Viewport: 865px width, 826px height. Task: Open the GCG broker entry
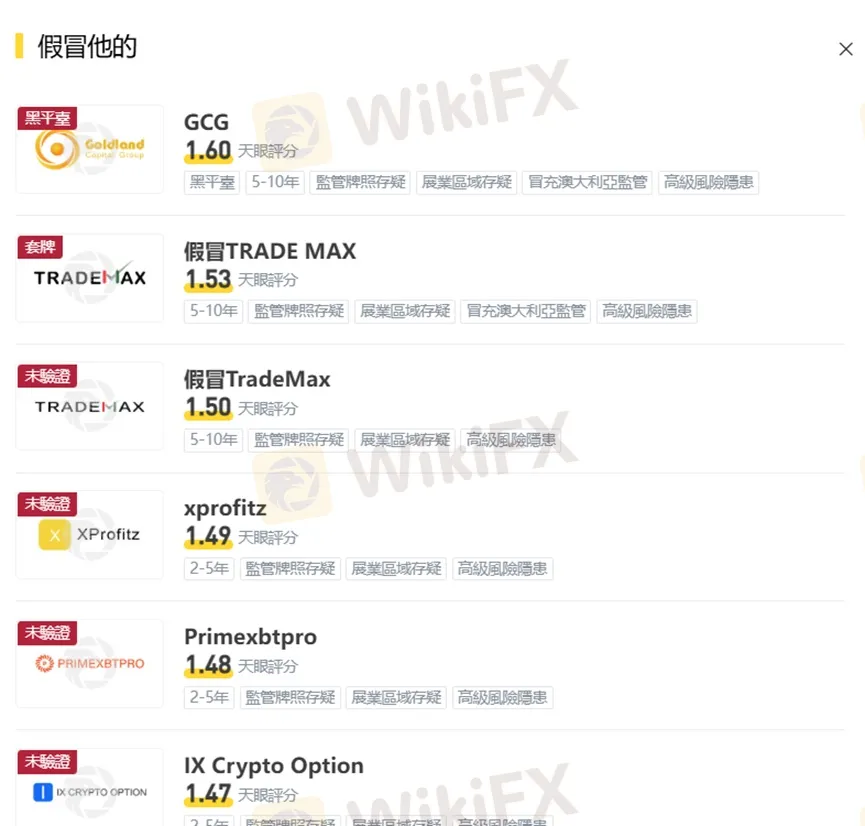tap(206, 123)
